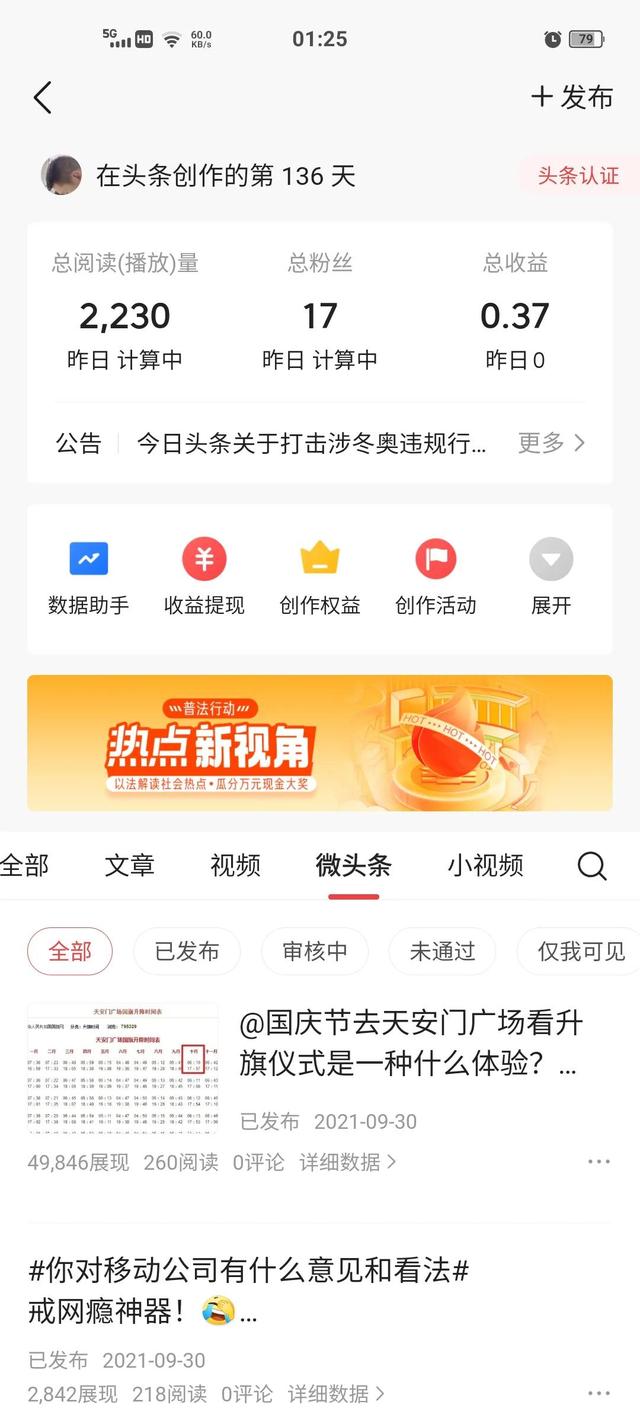Switch to the 文章 tab
640x1408 pixels.
(x=130, y=865)
